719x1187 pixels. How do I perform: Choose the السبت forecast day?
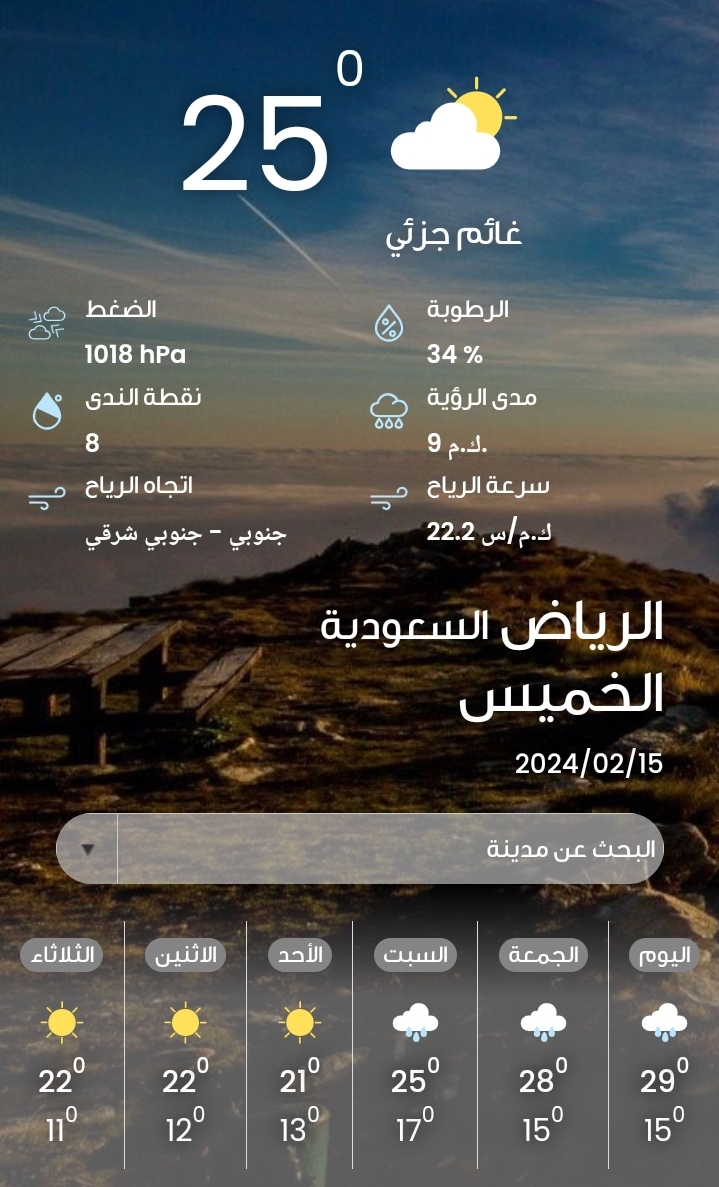416,955
